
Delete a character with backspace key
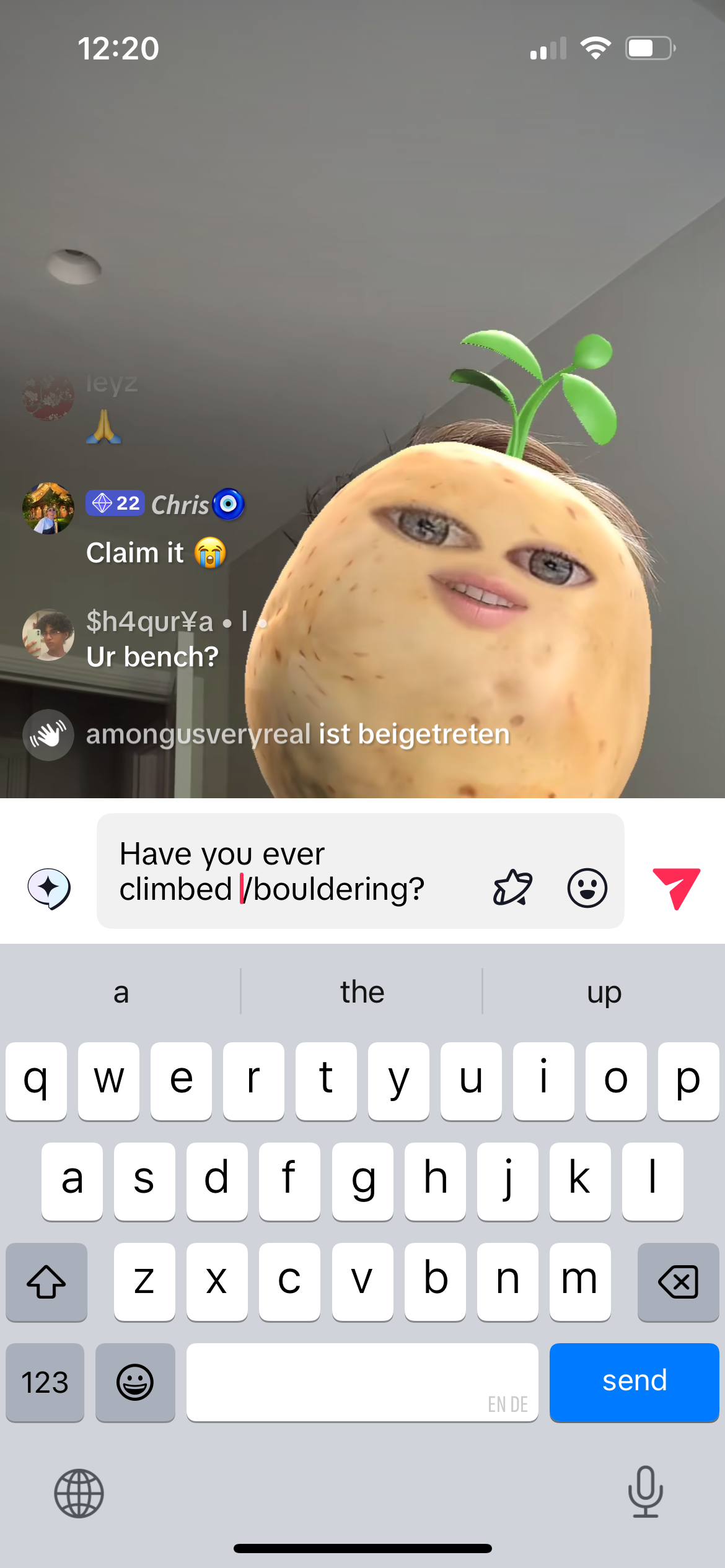678,1281
